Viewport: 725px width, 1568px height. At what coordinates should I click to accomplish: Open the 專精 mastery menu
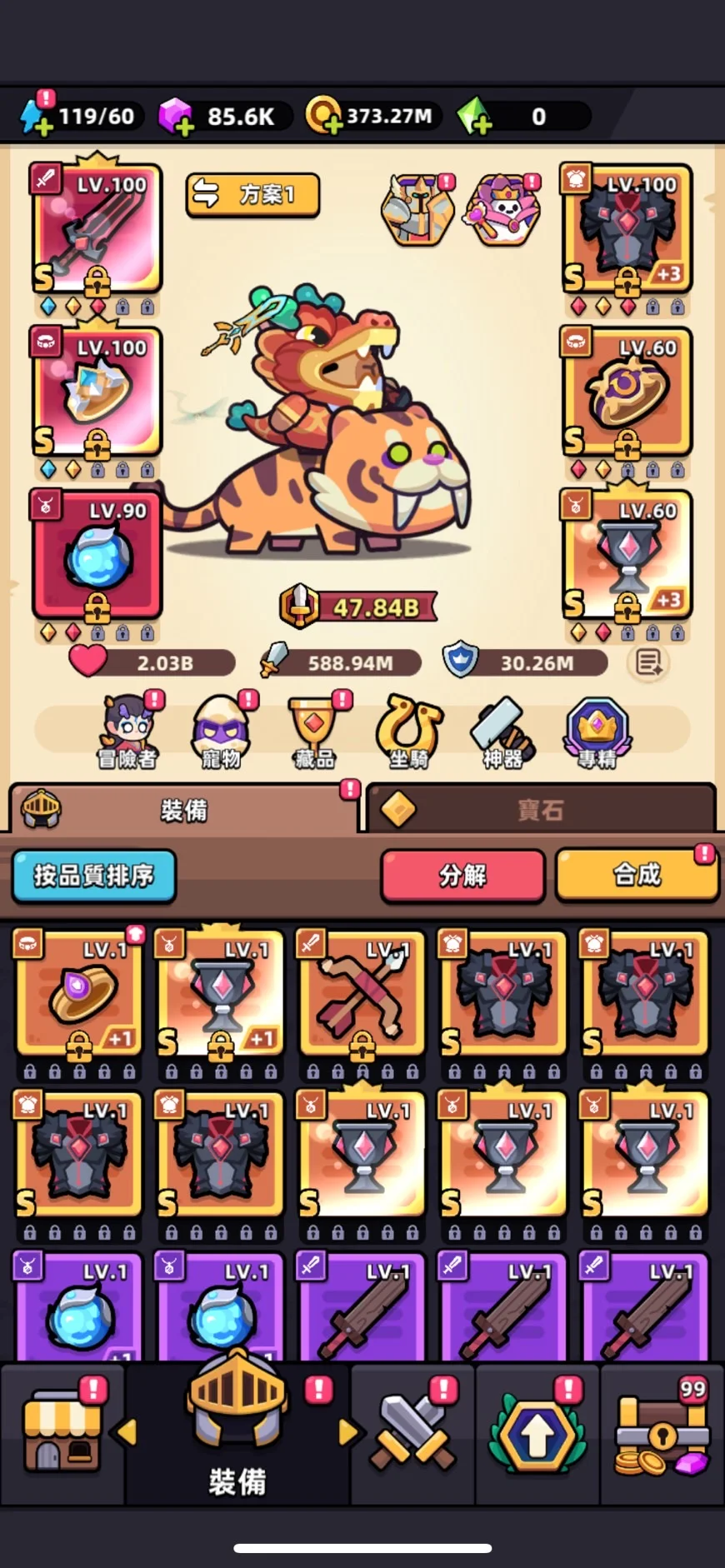(x=597, y=731)
